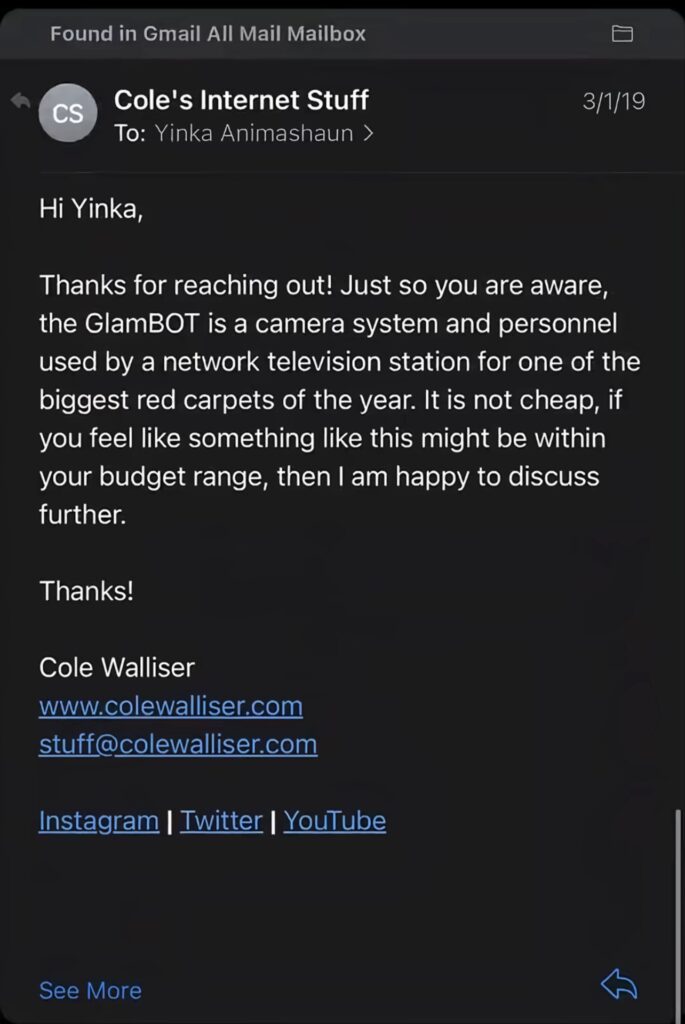Tap See More to expand email
685x1024 pixels.
click(90, 990)
